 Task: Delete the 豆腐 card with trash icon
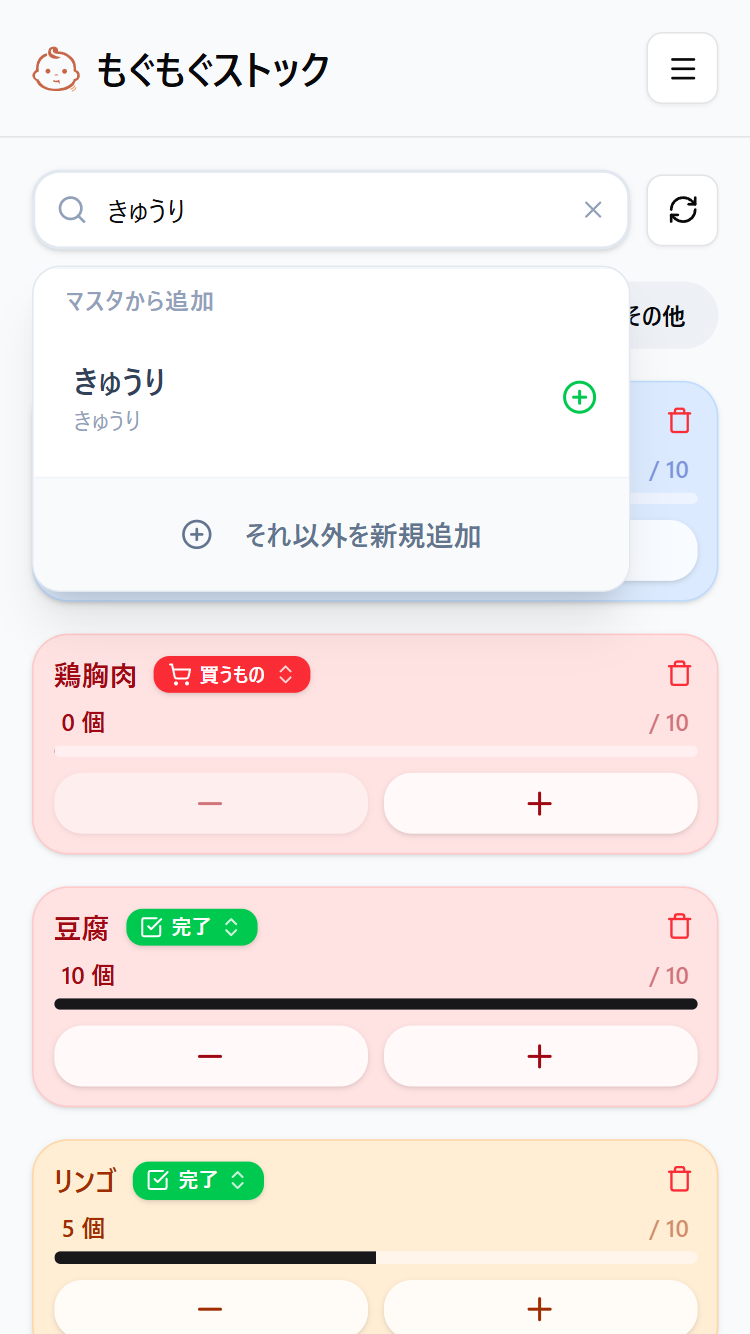[x=679, y=927]
